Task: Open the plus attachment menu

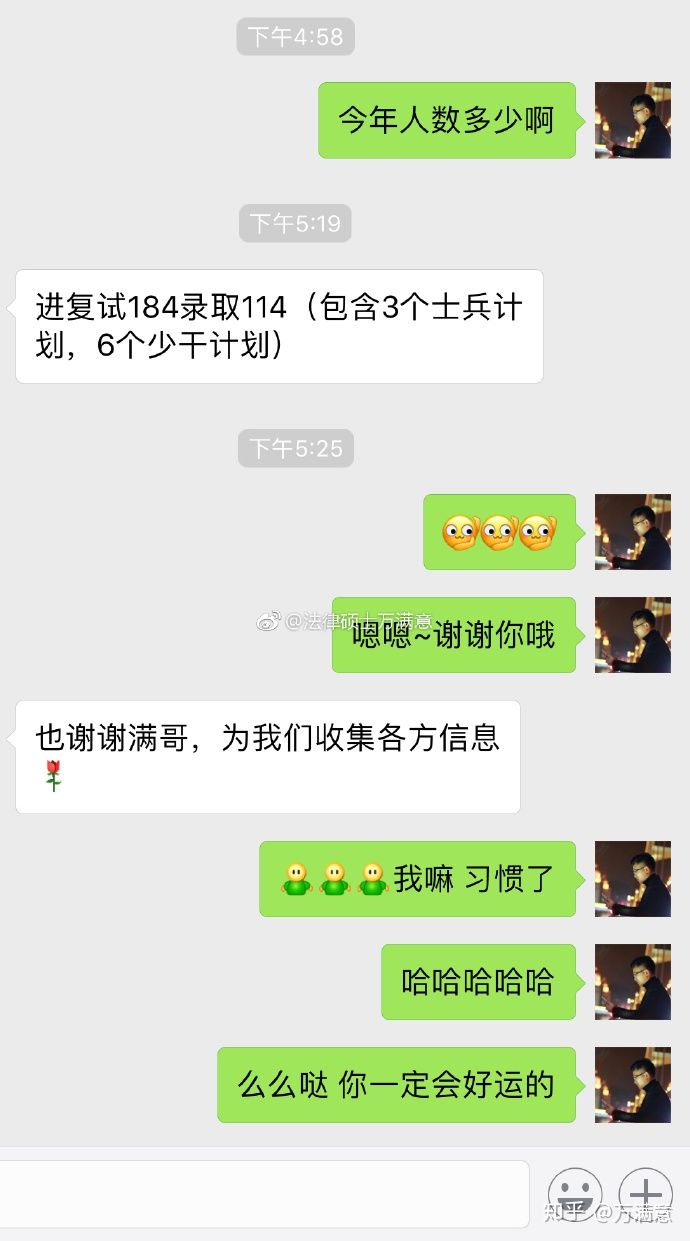Action: [645, 1194]
